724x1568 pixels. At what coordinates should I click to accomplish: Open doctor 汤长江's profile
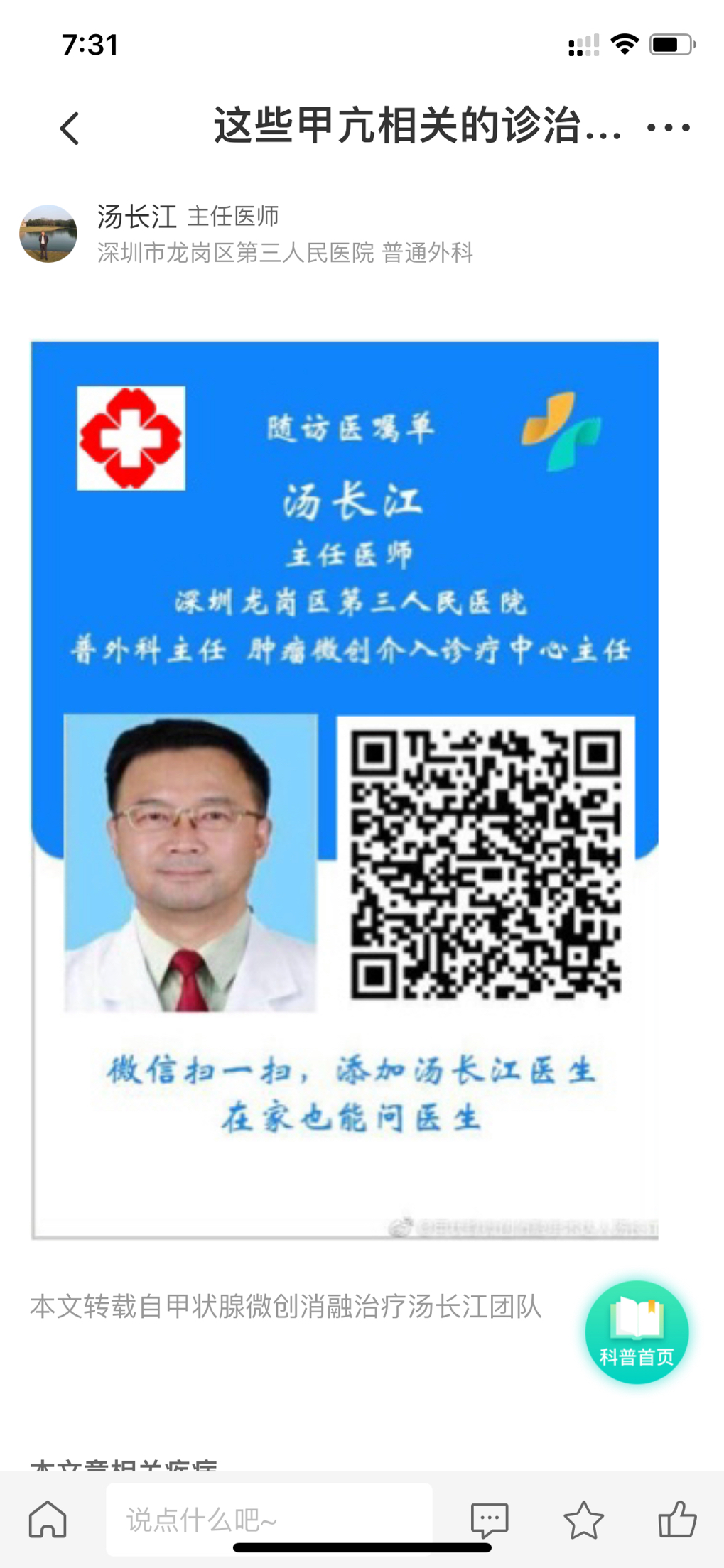click(136, 217)
